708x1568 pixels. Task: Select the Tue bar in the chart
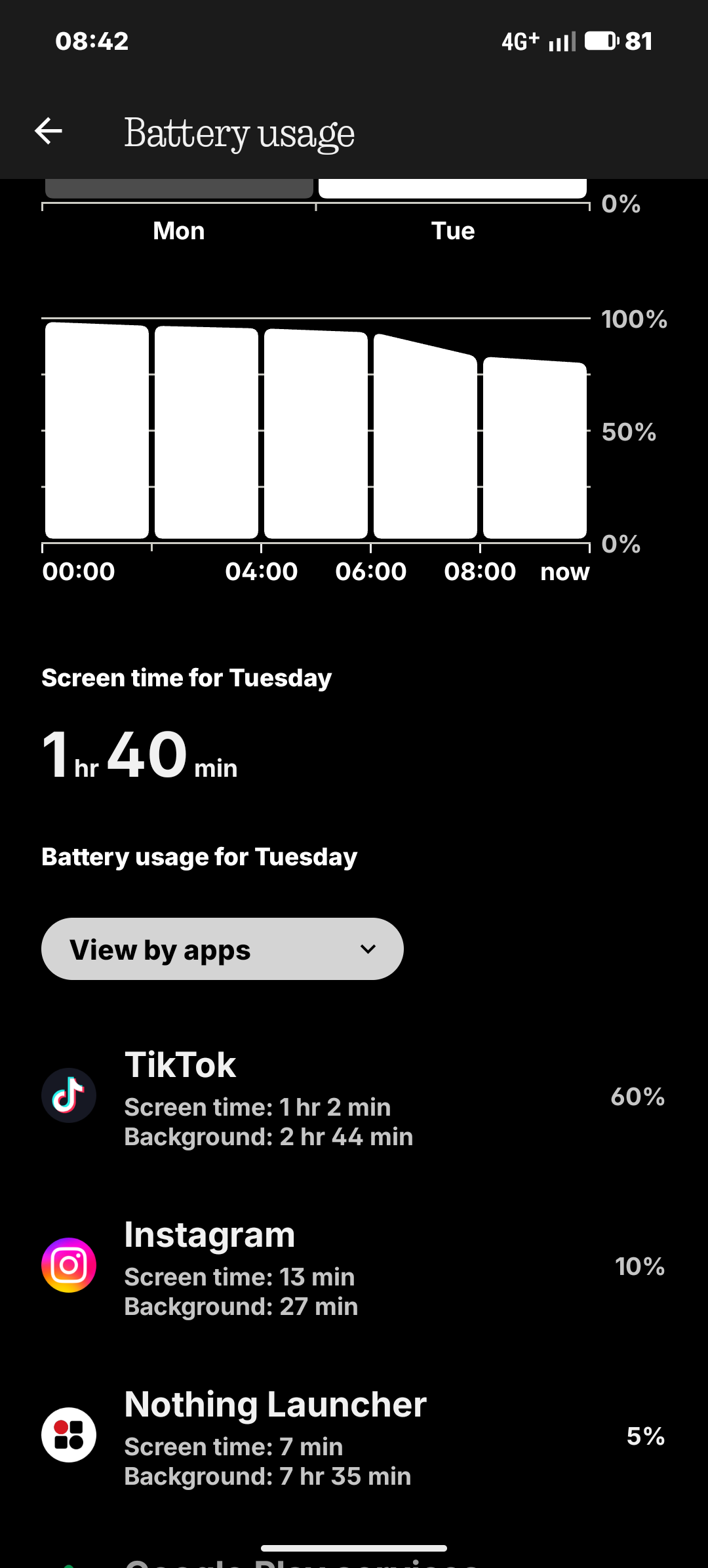tap(452, 189)
